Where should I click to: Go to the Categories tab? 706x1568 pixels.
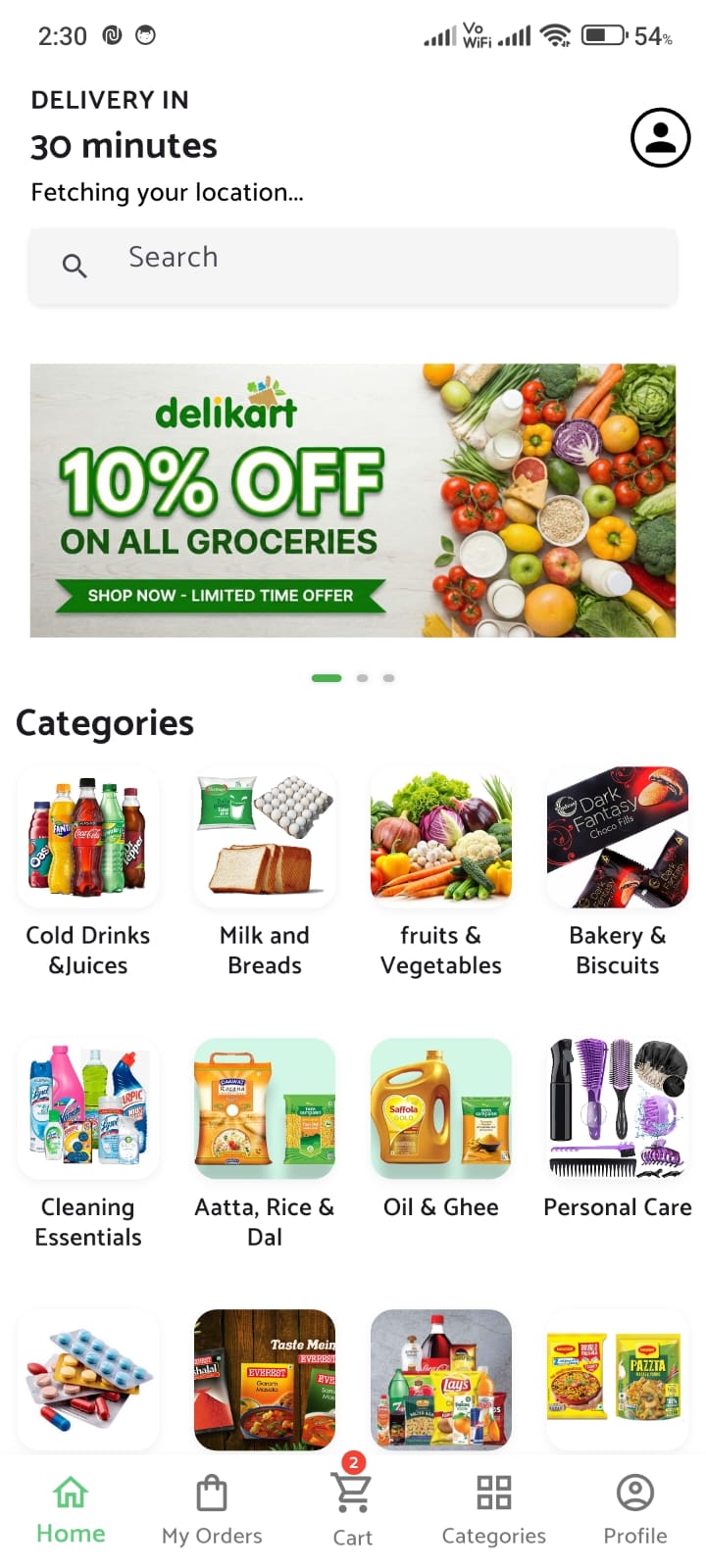click(x=493, y=1510)
